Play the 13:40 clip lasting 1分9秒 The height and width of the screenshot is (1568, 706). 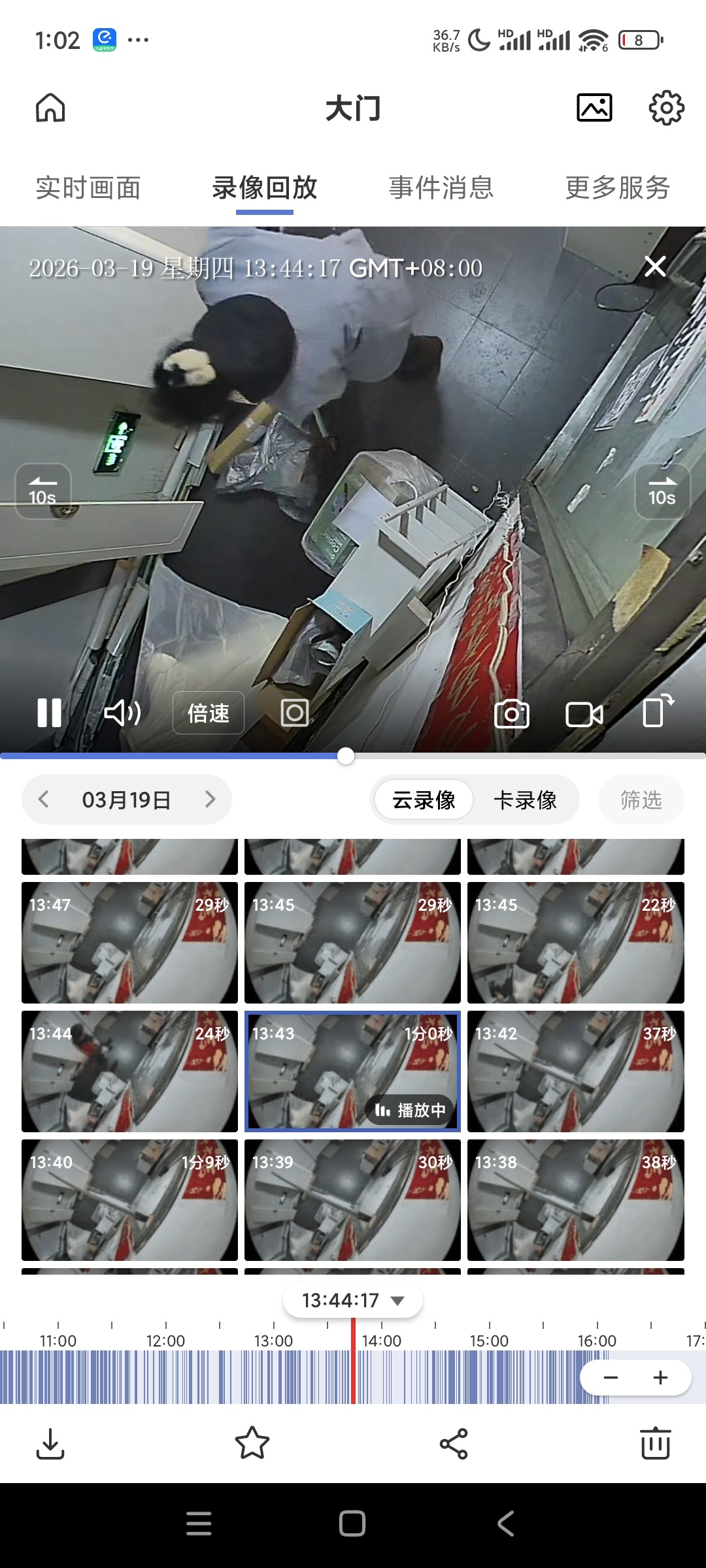129,1200
